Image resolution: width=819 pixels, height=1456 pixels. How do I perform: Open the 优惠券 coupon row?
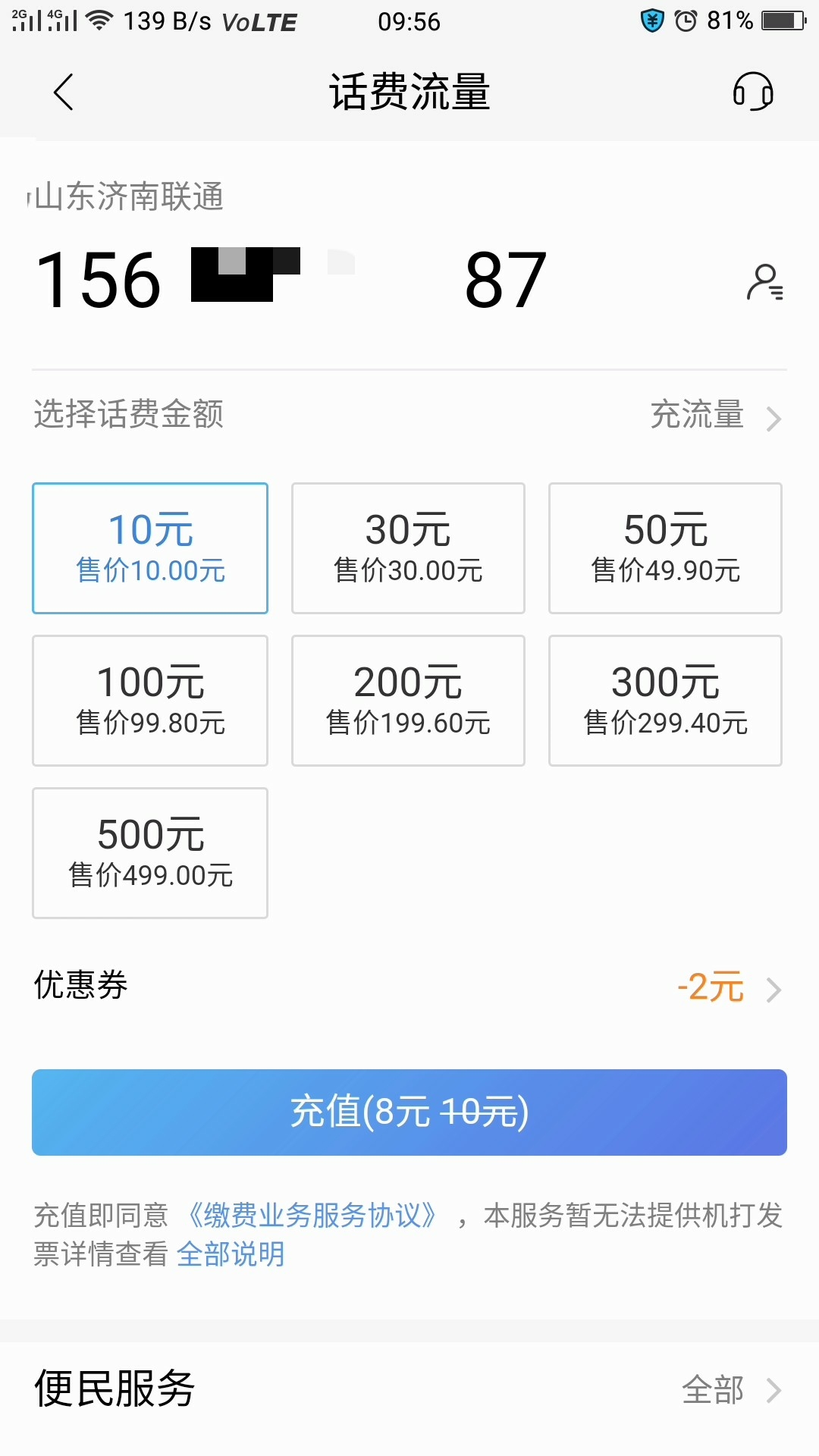tap(409, 987)
